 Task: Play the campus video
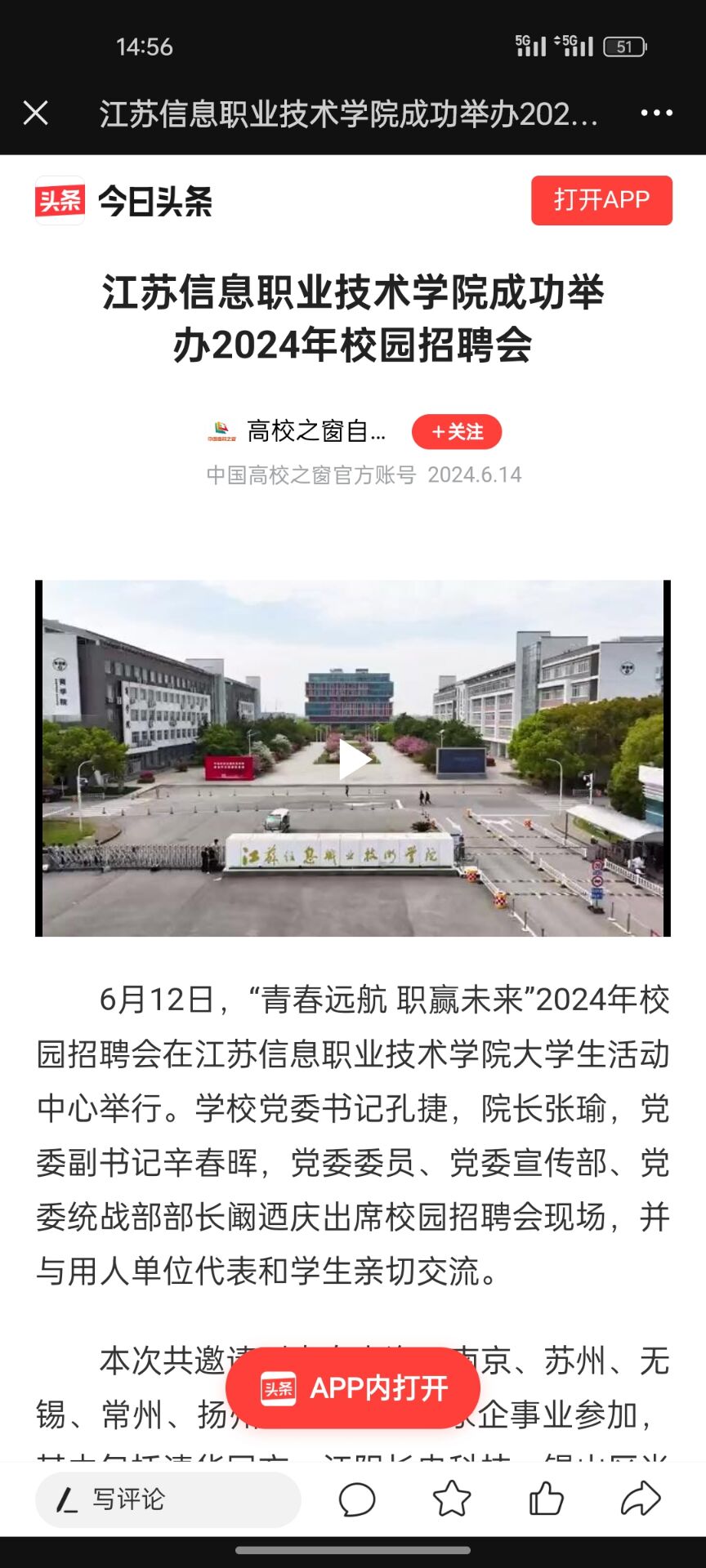pyautogui.click(x=353, y=759)
